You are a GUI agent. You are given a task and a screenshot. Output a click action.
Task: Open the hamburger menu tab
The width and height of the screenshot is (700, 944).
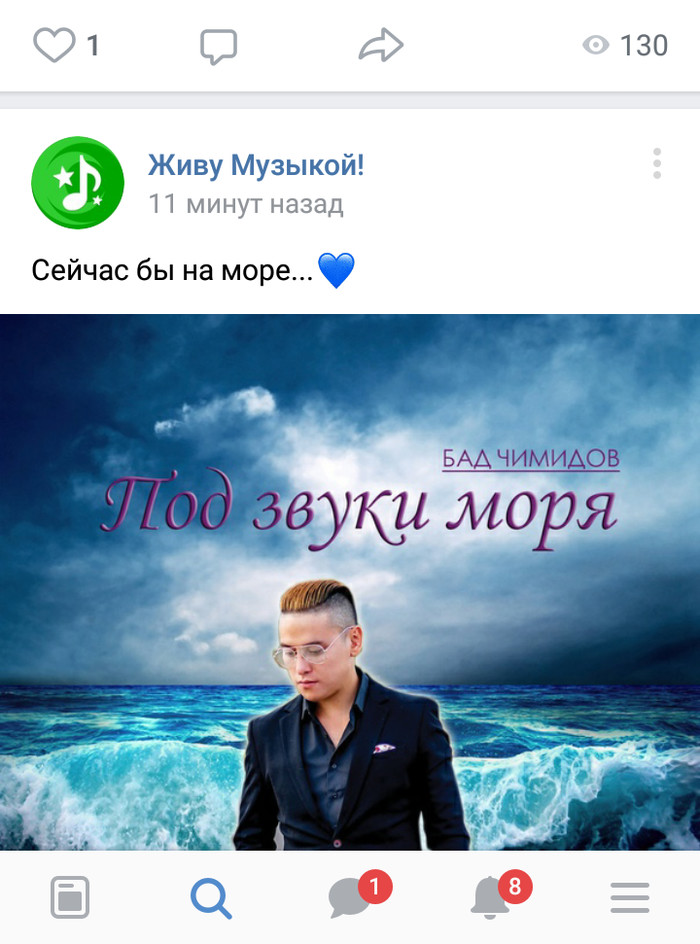[x=630, y=898]
